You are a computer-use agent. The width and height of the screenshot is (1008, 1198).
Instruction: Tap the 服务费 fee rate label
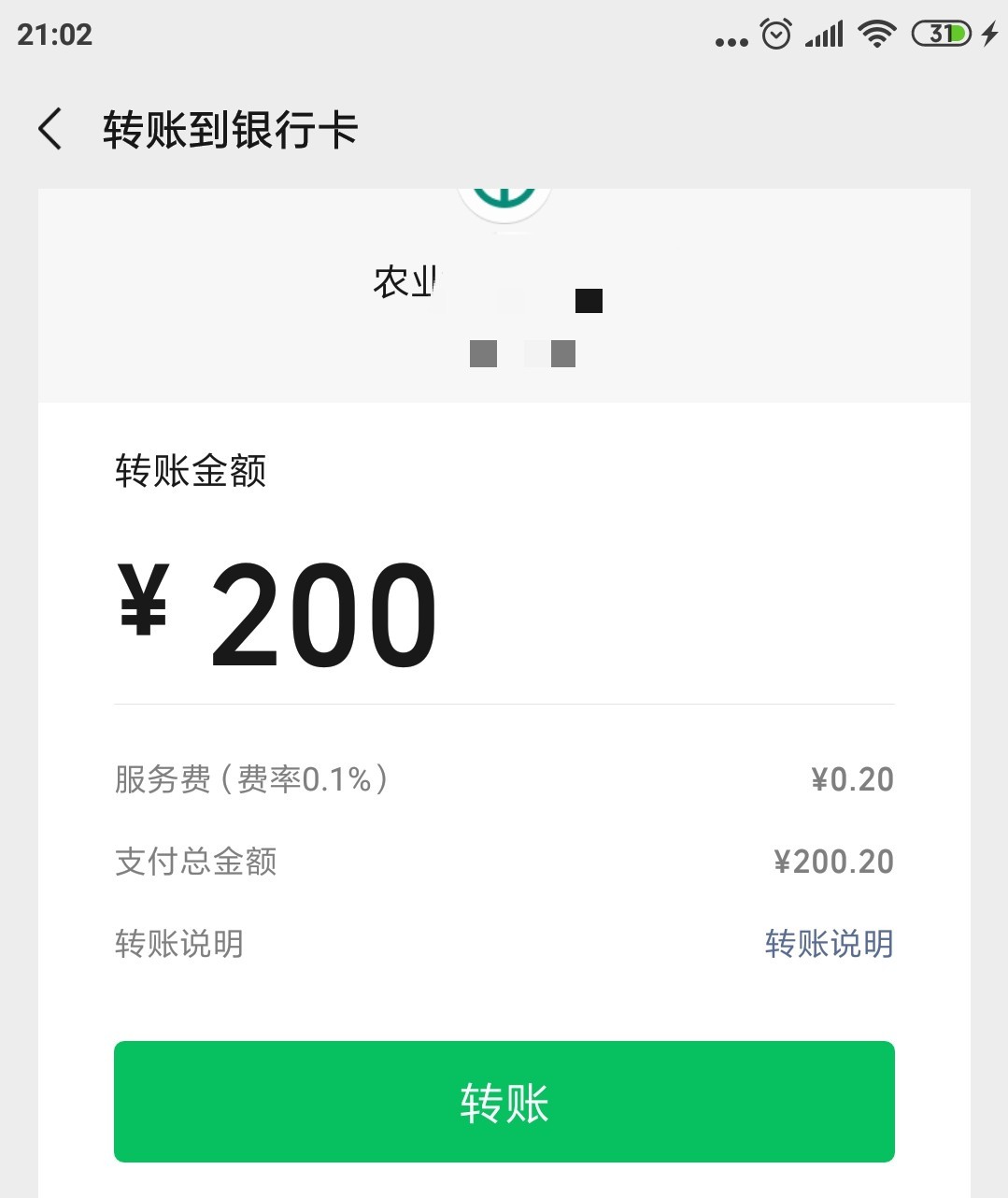click(250, 779)
